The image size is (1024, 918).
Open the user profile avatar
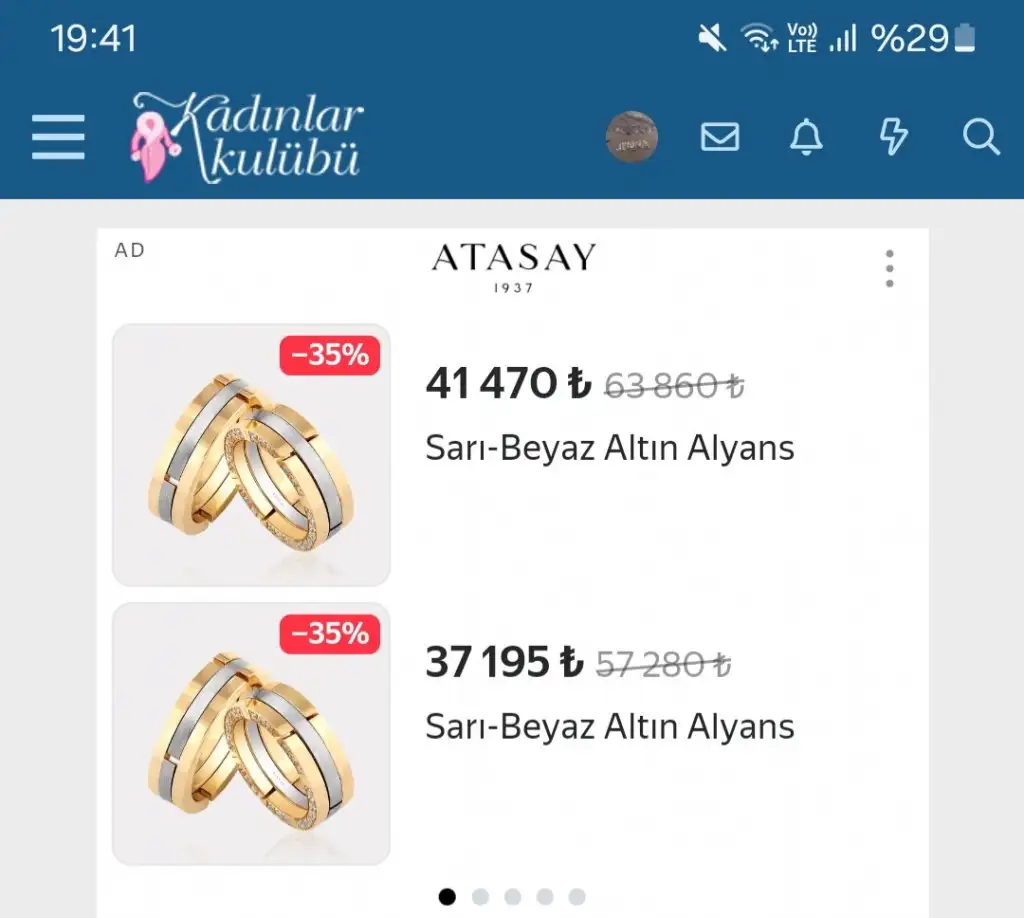pos(632,137)
